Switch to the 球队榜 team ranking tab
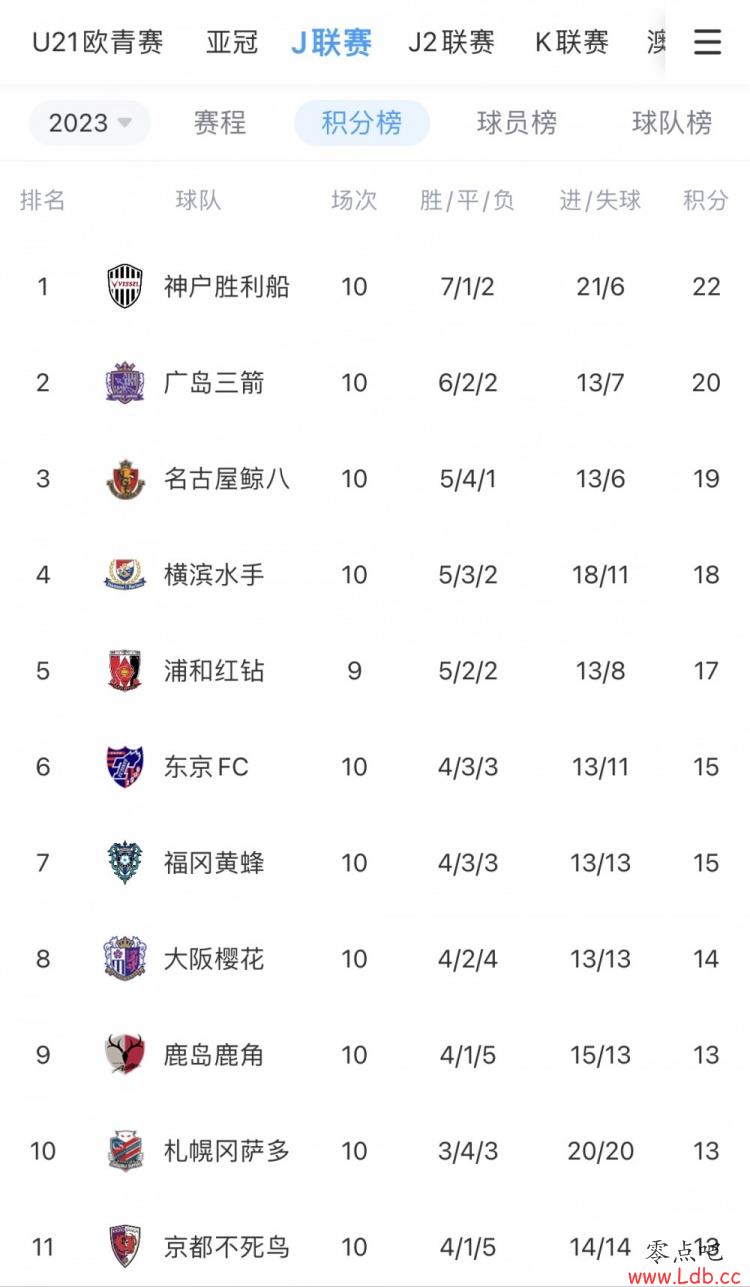 (672, 123)
